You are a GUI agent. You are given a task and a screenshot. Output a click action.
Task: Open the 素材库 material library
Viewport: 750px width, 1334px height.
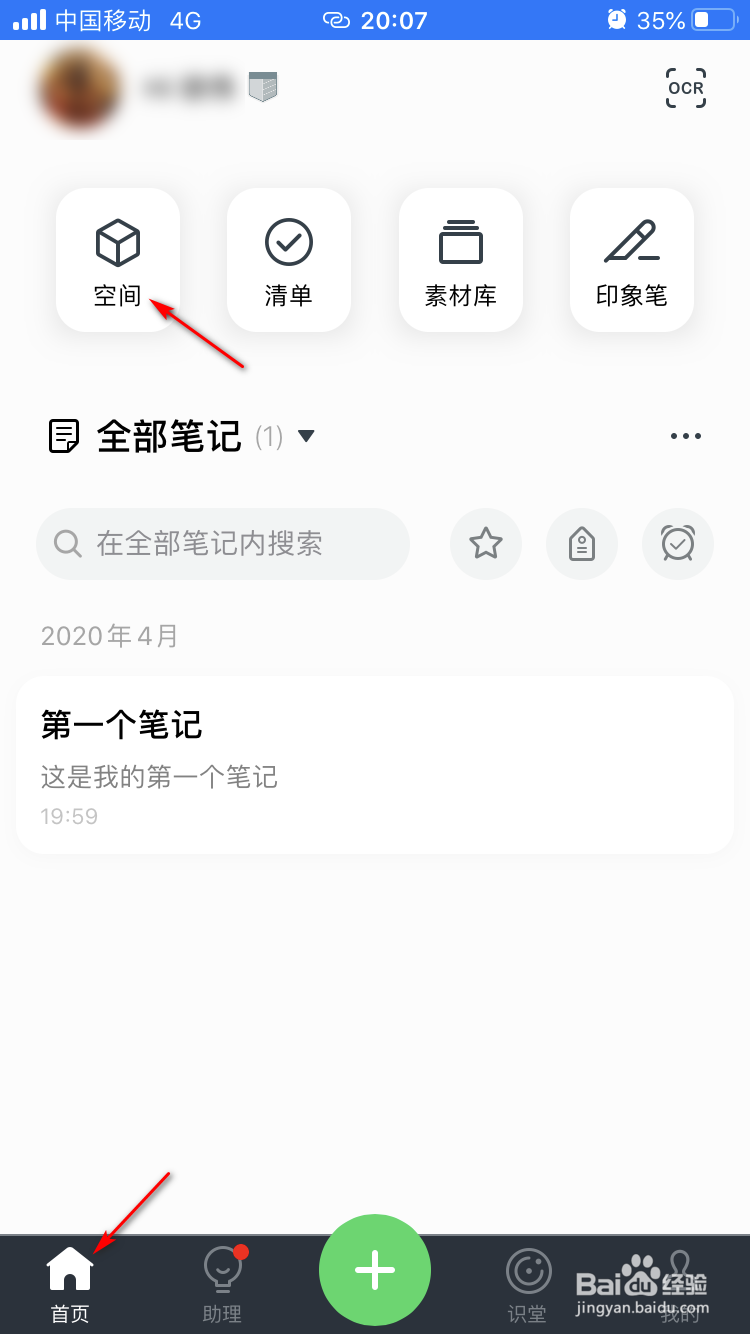[x=460, y=260]
